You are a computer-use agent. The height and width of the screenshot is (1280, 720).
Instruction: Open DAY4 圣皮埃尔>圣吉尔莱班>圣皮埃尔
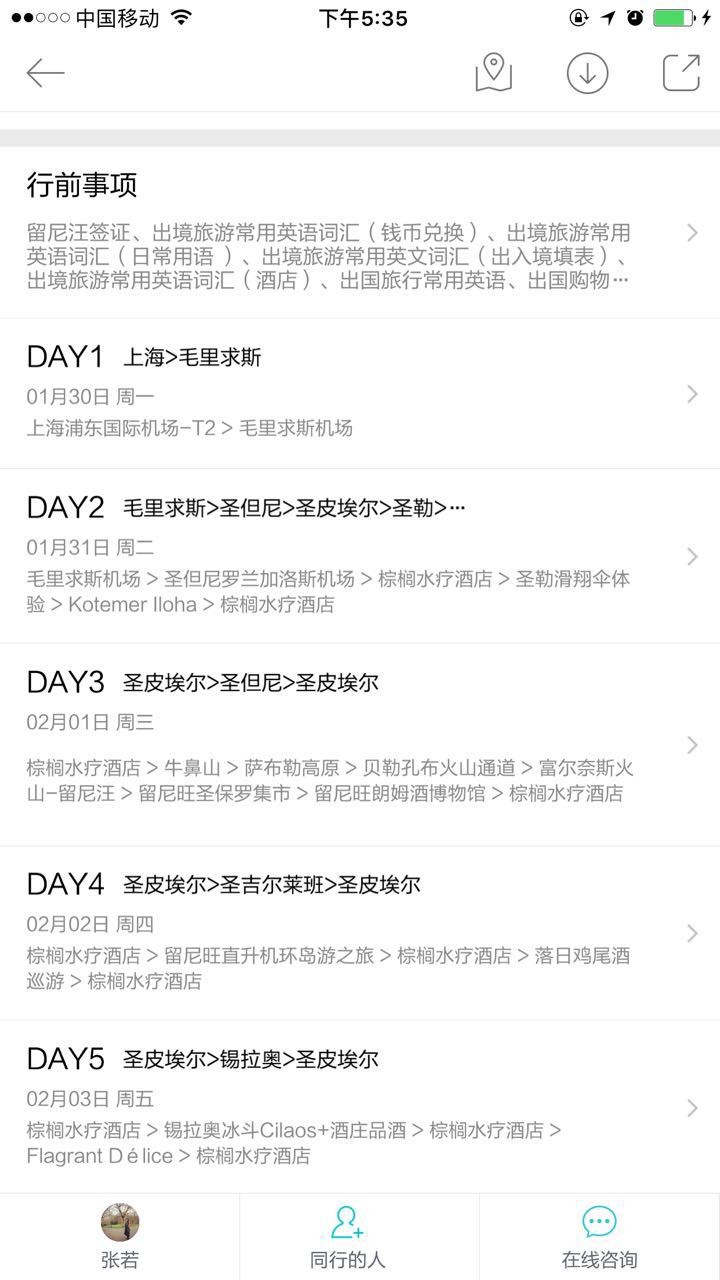[360, 933]
